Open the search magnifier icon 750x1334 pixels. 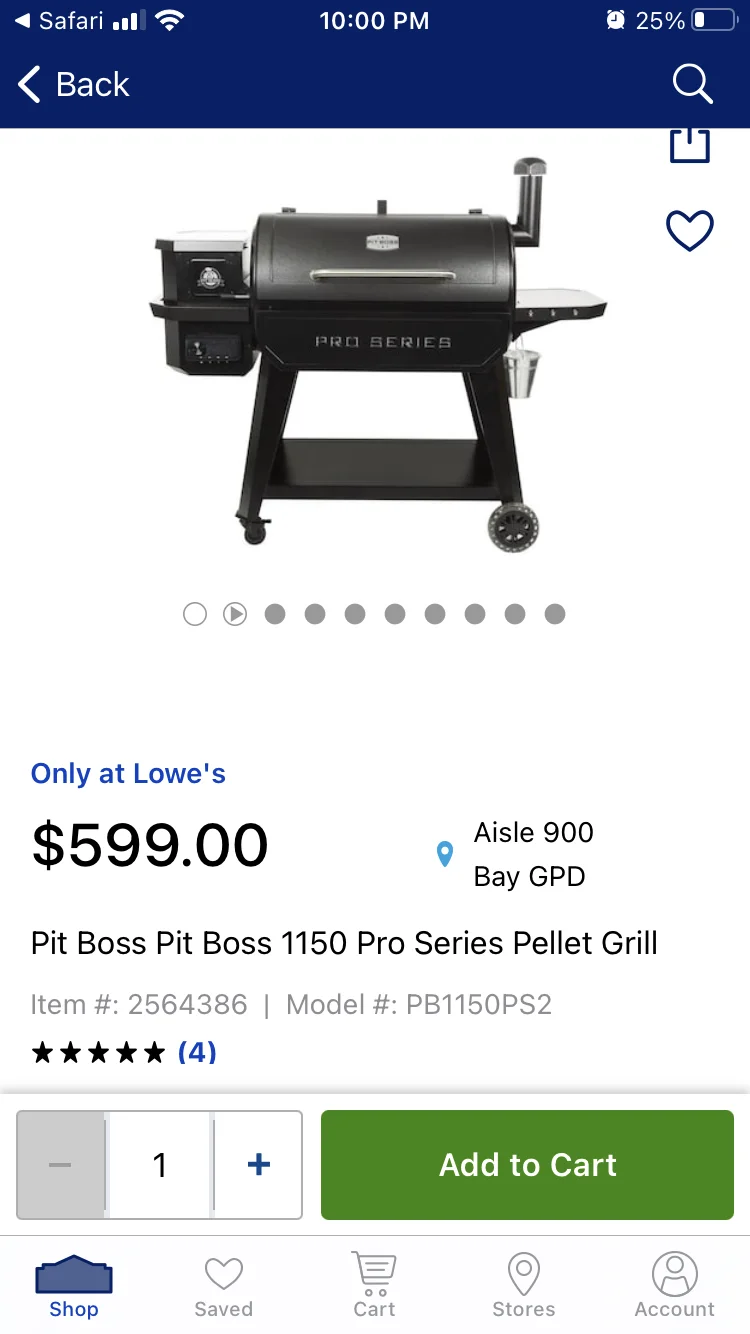point(692,84)
